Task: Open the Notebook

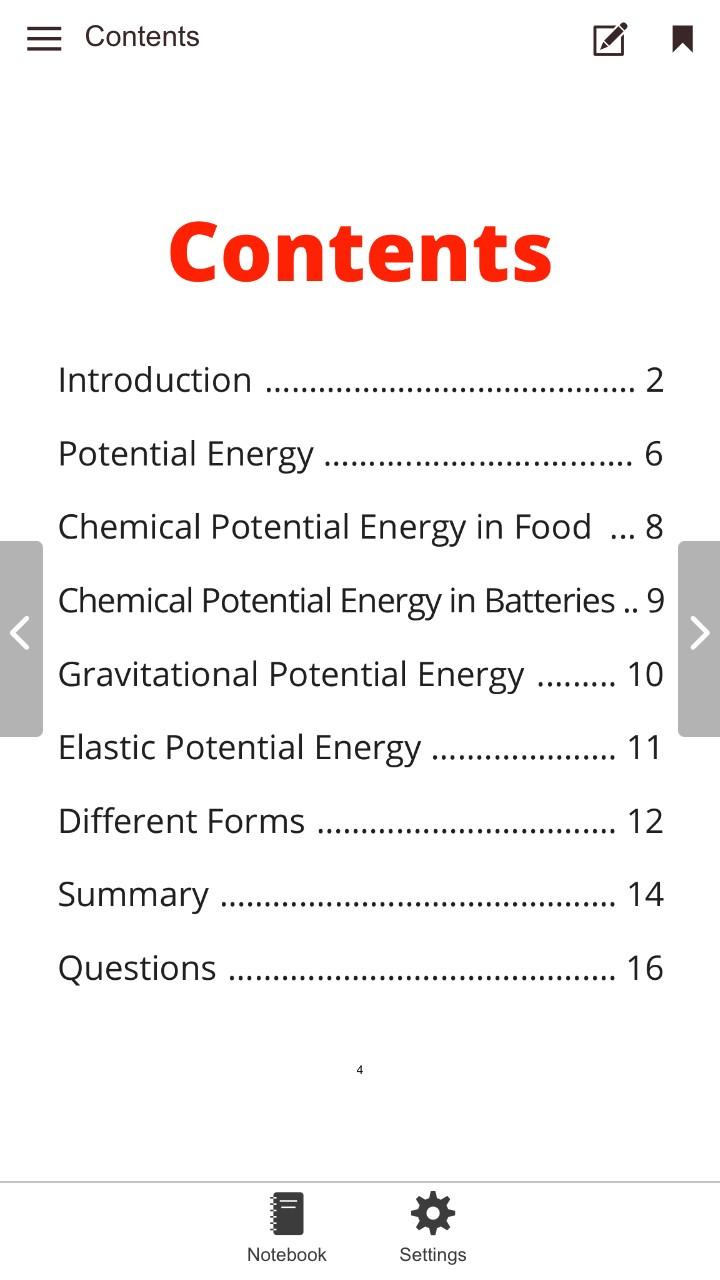Action: (x=287, y=1228)
